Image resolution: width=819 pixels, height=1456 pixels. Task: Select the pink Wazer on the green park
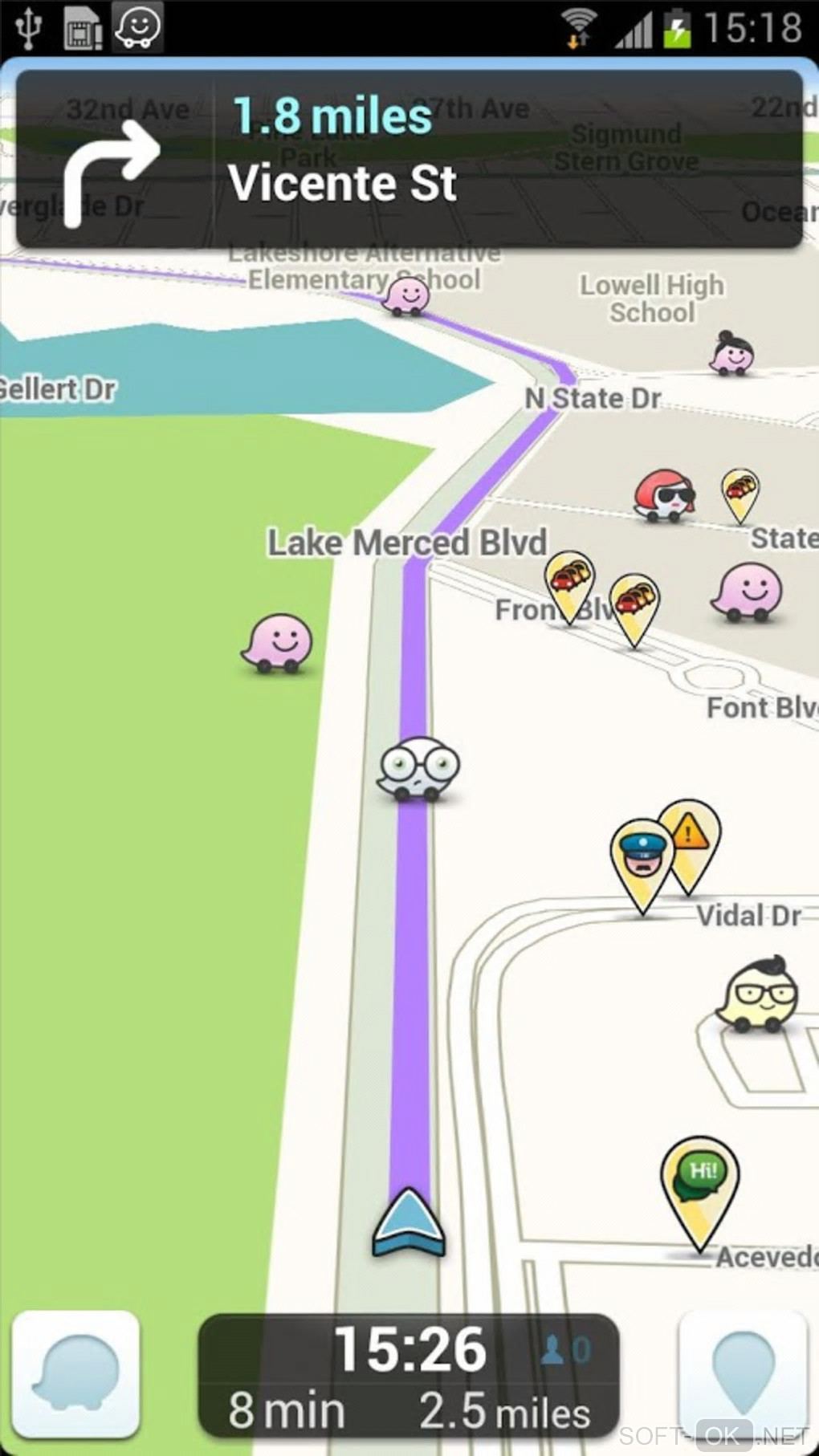278,642
